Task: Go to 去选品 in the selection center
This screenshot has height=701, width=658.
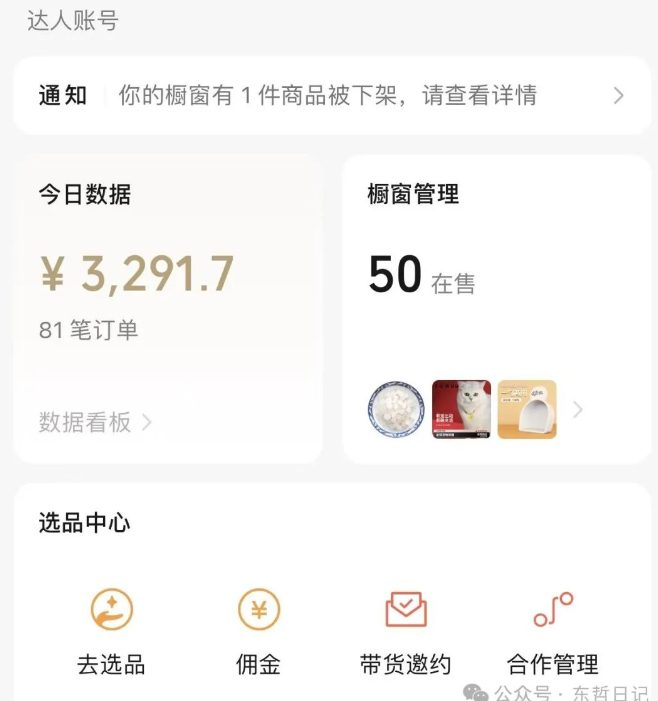Action: (111, 630)
